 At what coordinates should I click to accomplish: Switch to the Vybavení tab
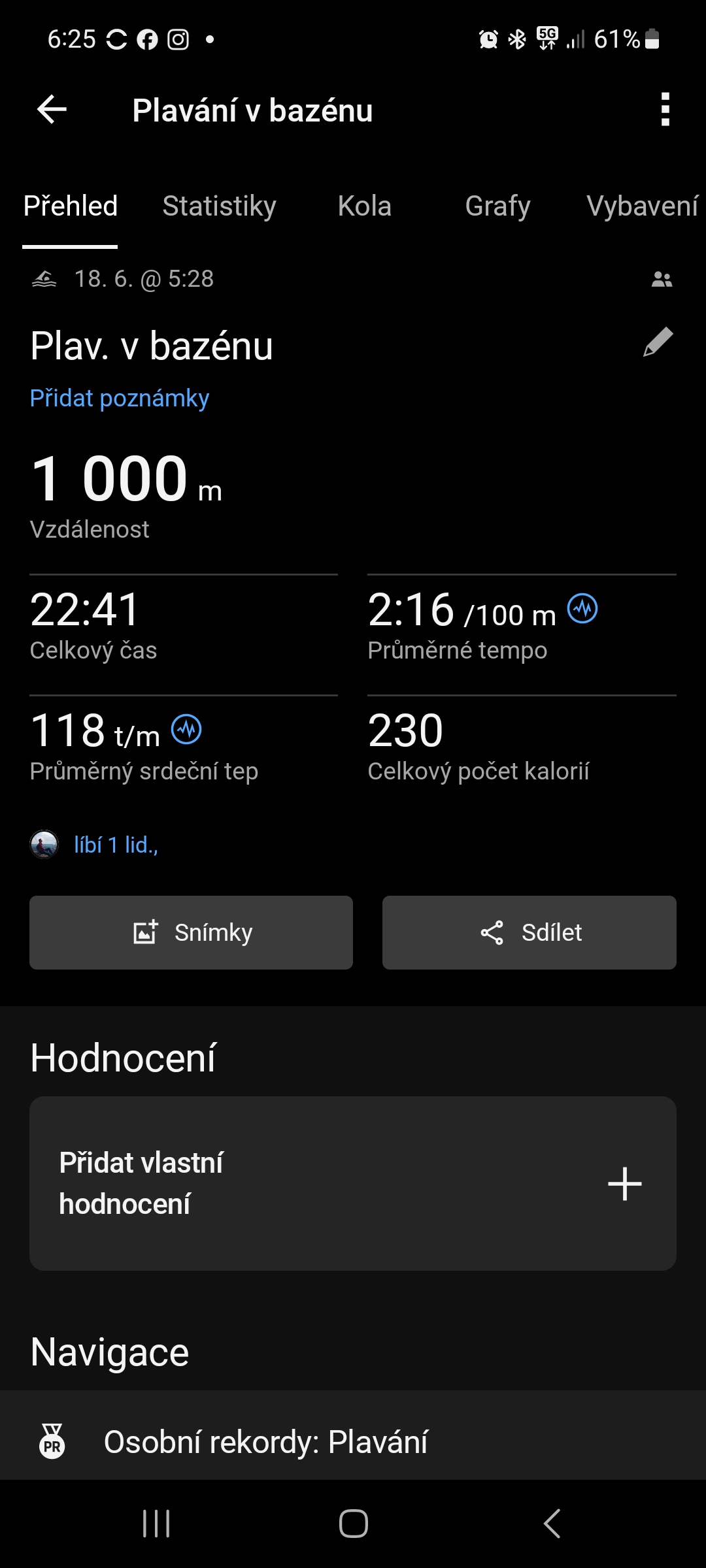[642, 206]
